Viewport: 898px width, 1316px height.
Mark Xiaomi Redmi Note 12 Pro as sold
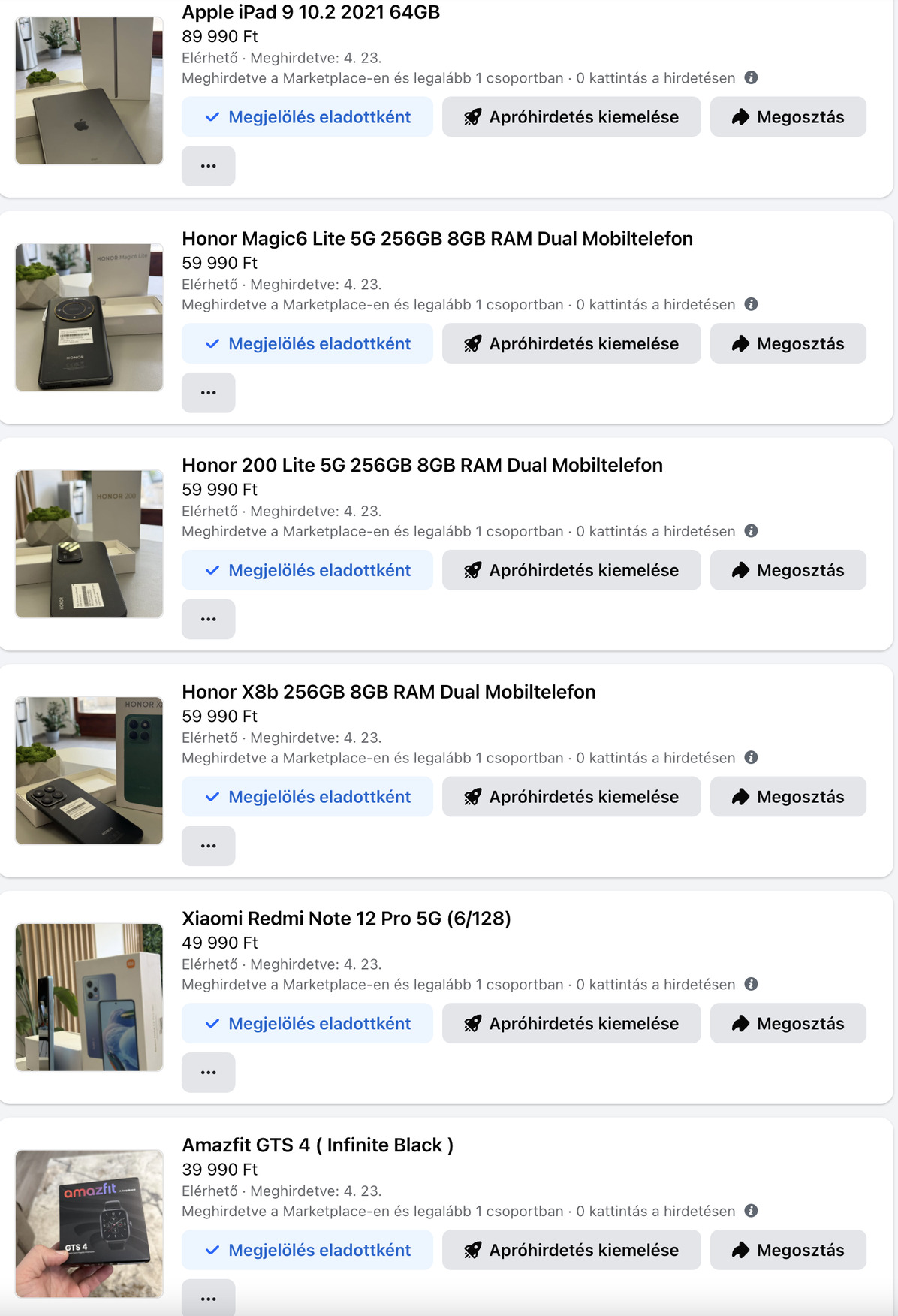307,1024
